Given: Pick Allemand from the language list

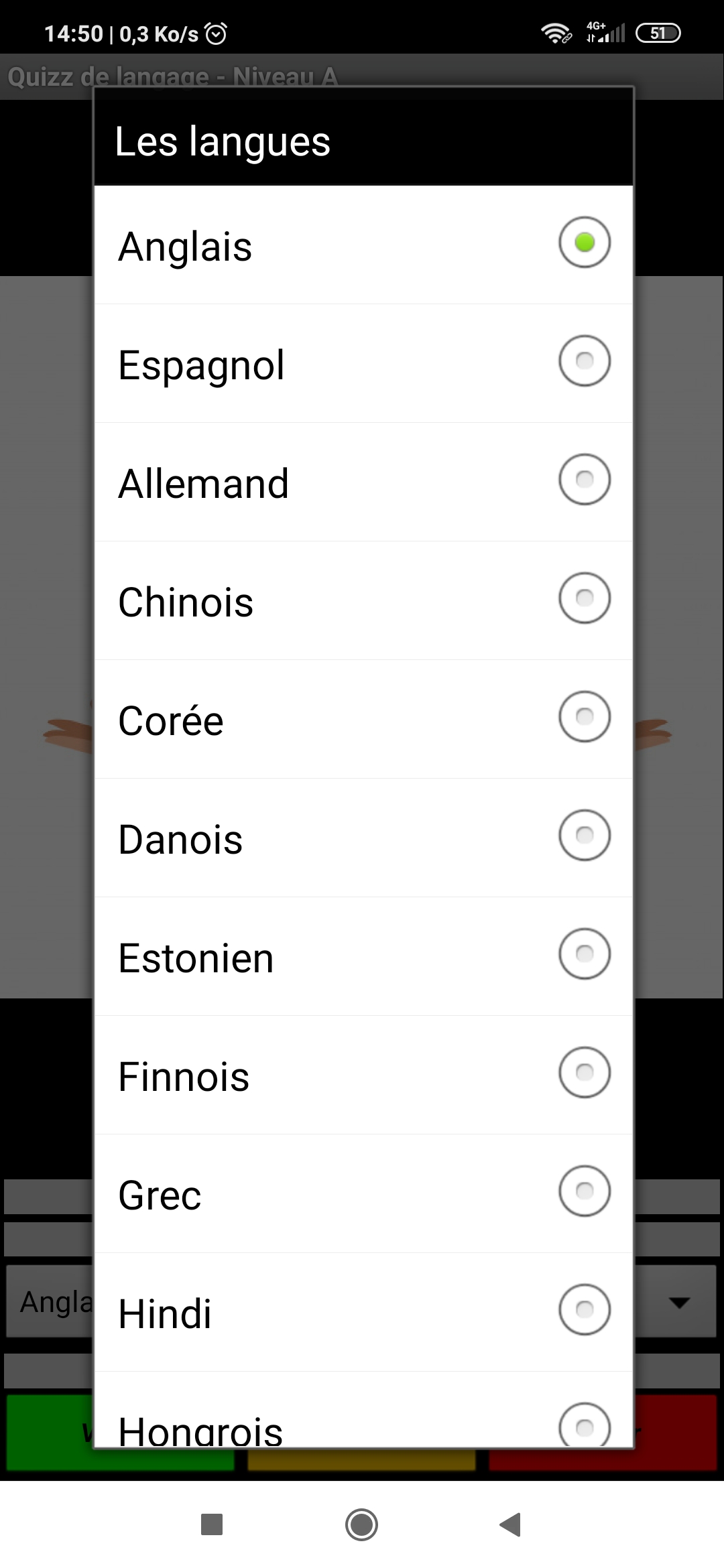Looking at the screenshot, I should [x=363, y=482].
